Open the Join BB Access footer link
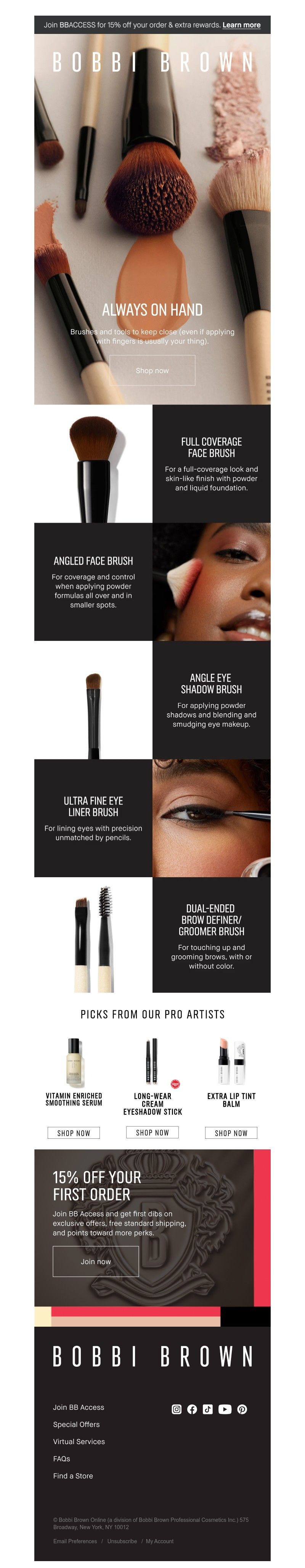305x1568 pixels. coord(79,1407)
